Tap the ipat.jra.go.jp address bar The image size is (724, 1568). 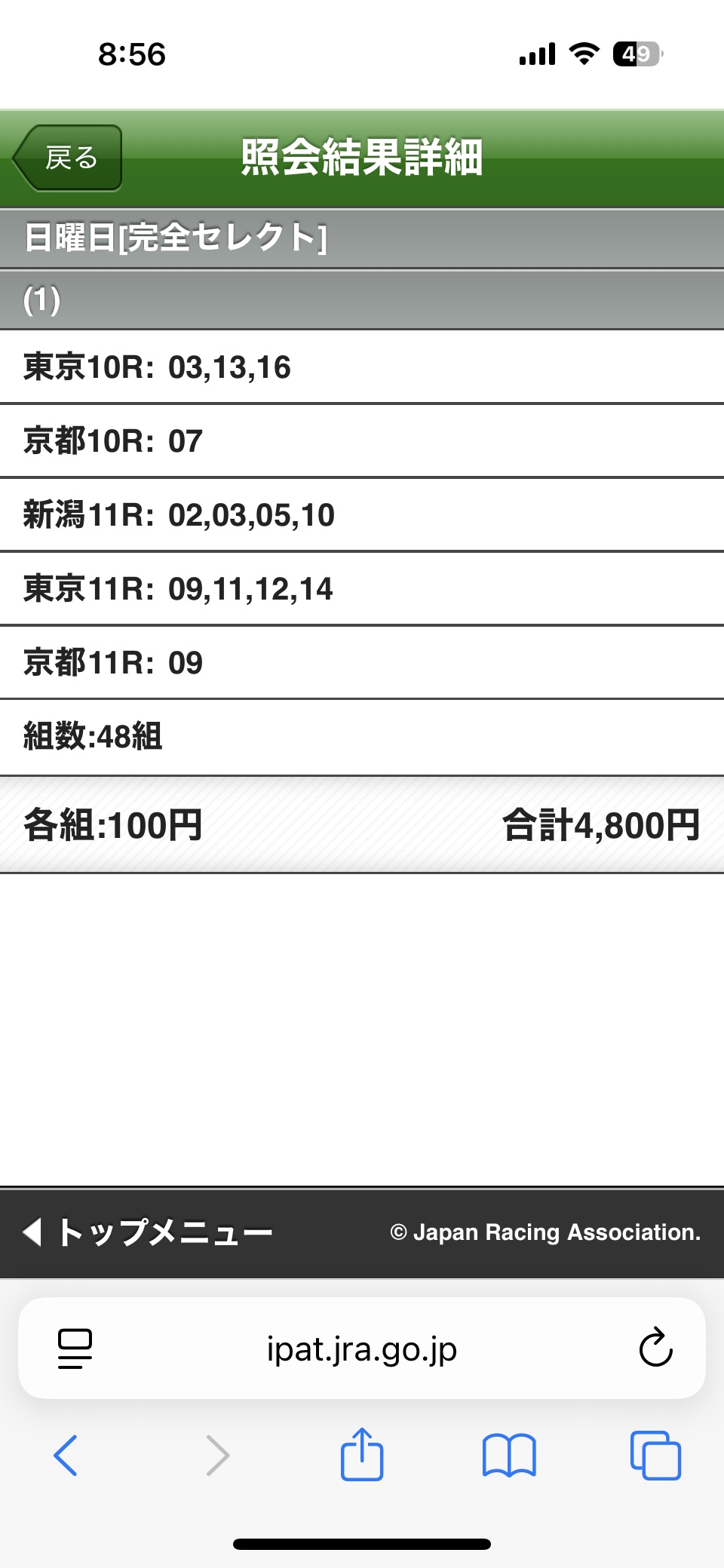click(362, 1349)
